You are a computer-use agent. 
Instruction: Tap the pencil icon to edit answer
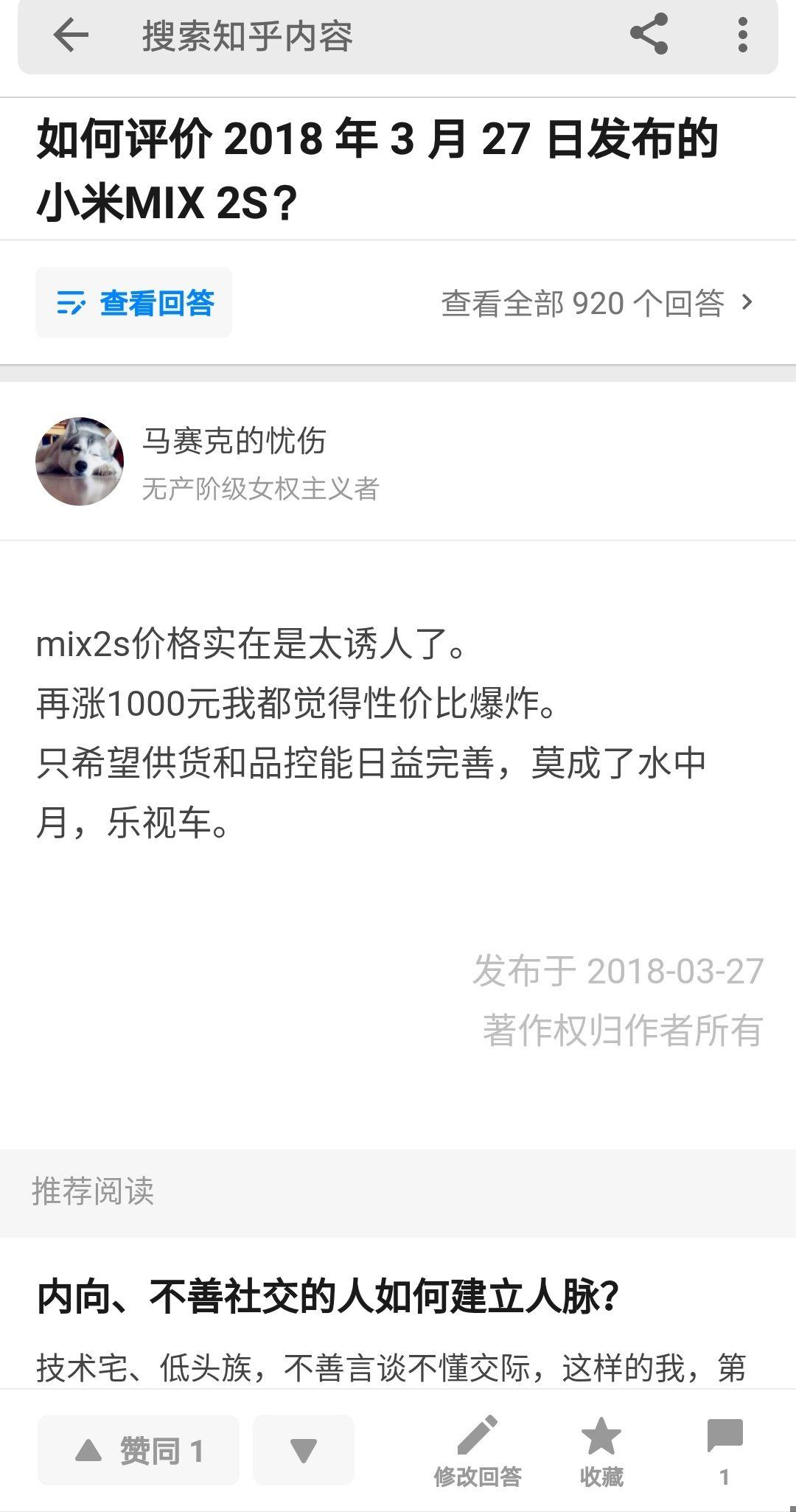(478, 1435)
